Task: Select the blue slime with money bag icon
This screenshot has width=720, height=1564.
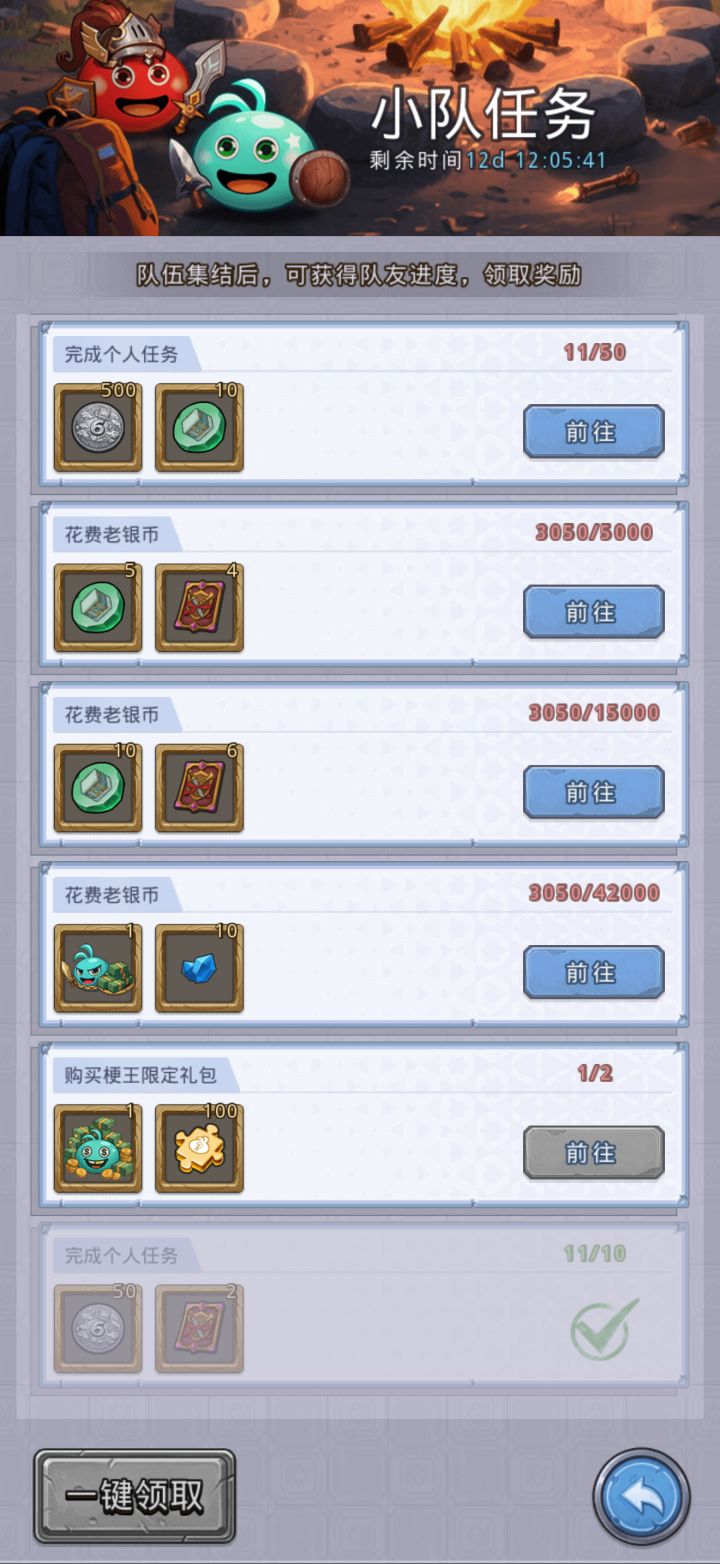Action: tap(97, 968)
